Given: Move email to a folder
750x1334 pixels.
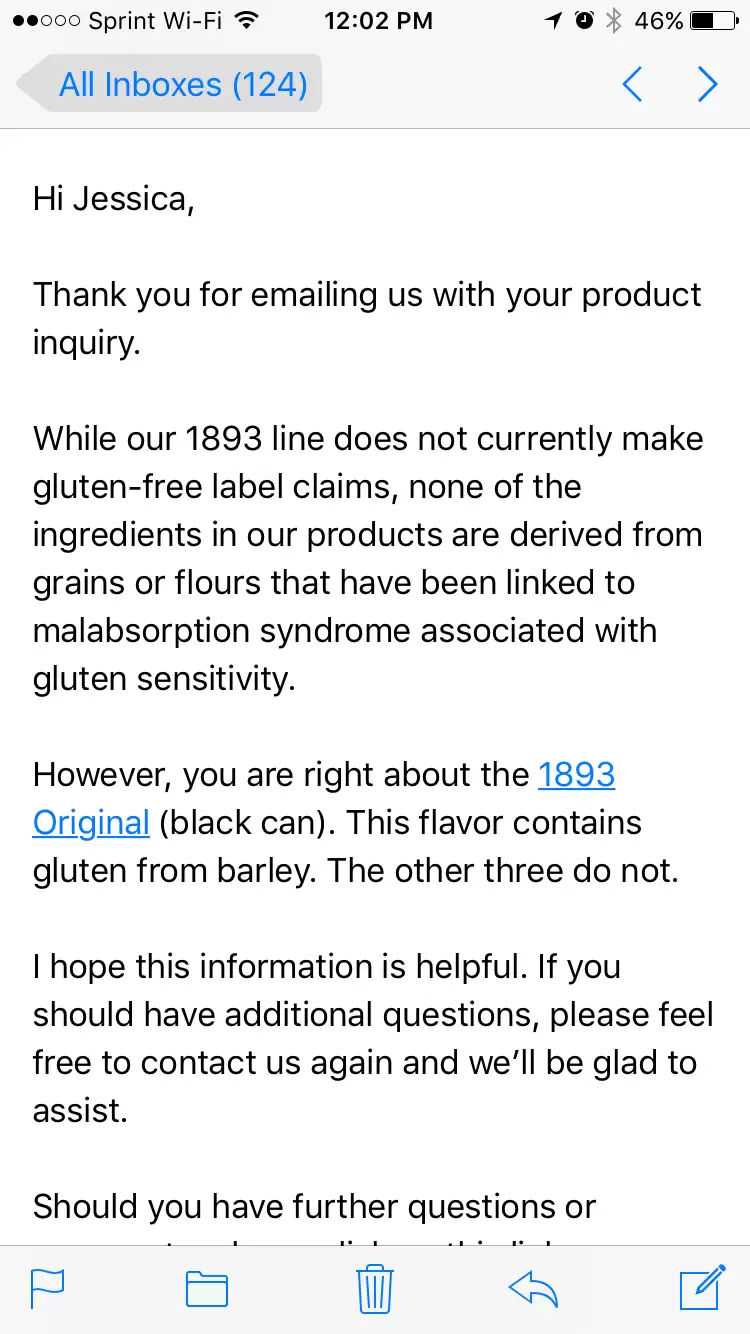Looking at the screenshot, I should point(207,1290).
